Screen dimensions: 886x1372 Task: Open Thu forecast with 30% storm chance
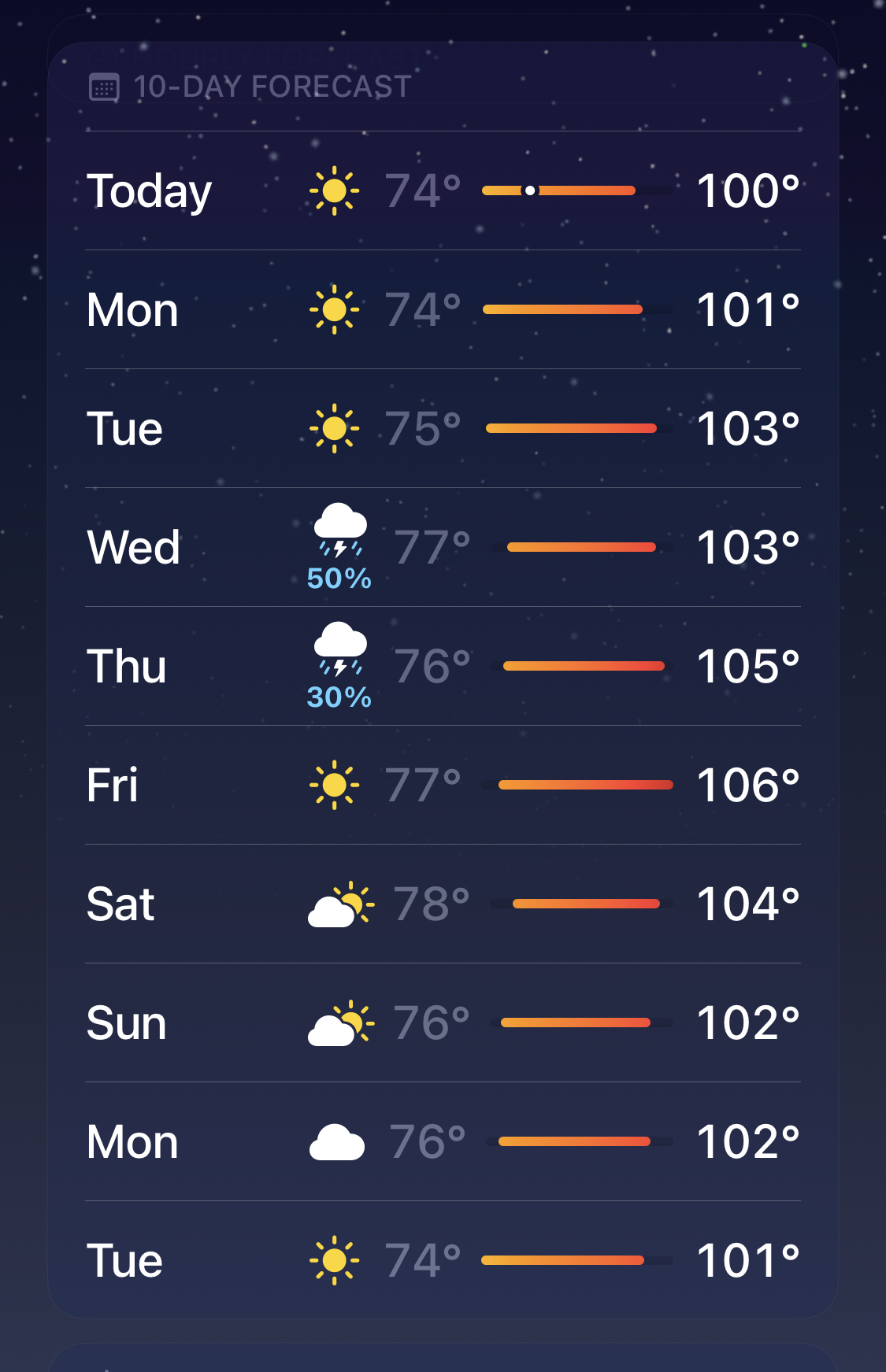point(443,667)
